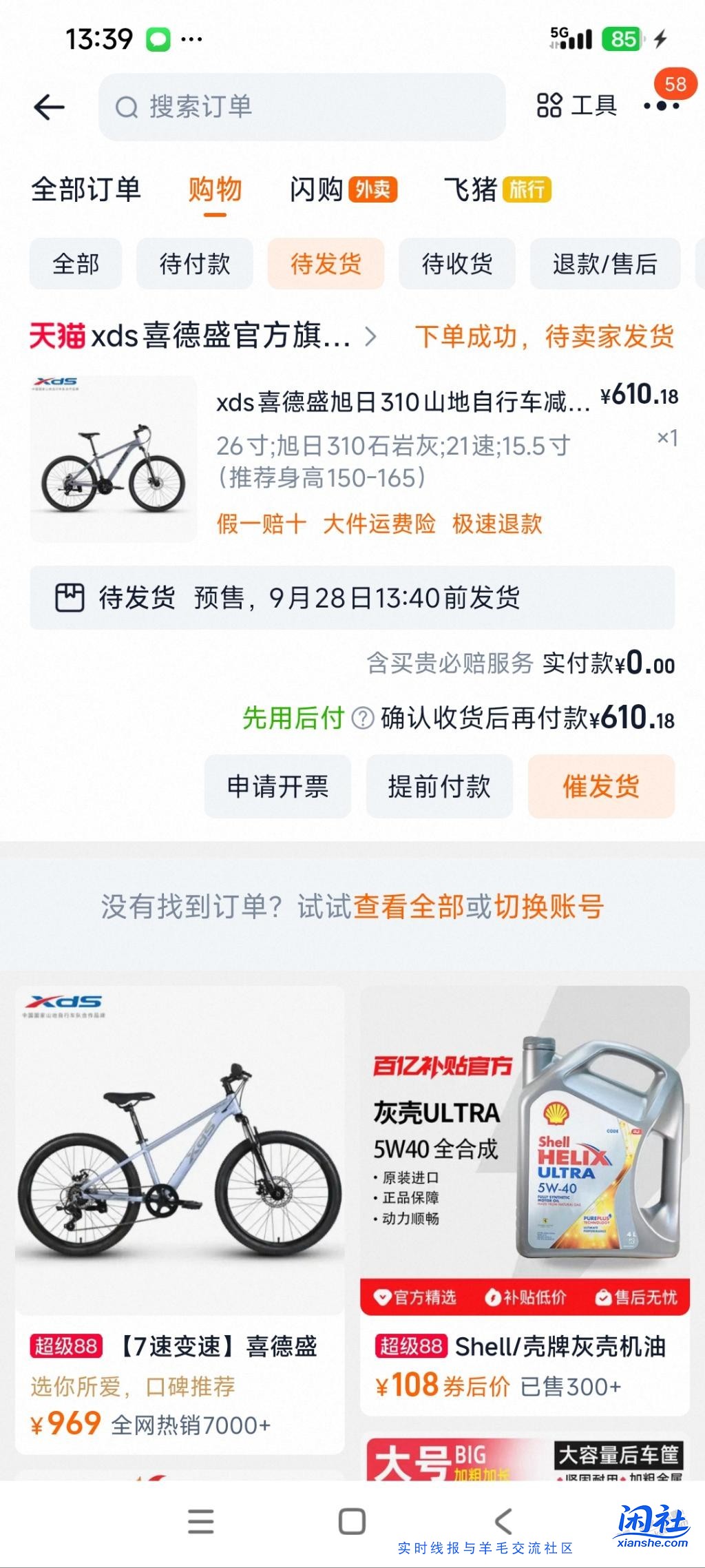Filter orders by 待付款

point(193,263)
